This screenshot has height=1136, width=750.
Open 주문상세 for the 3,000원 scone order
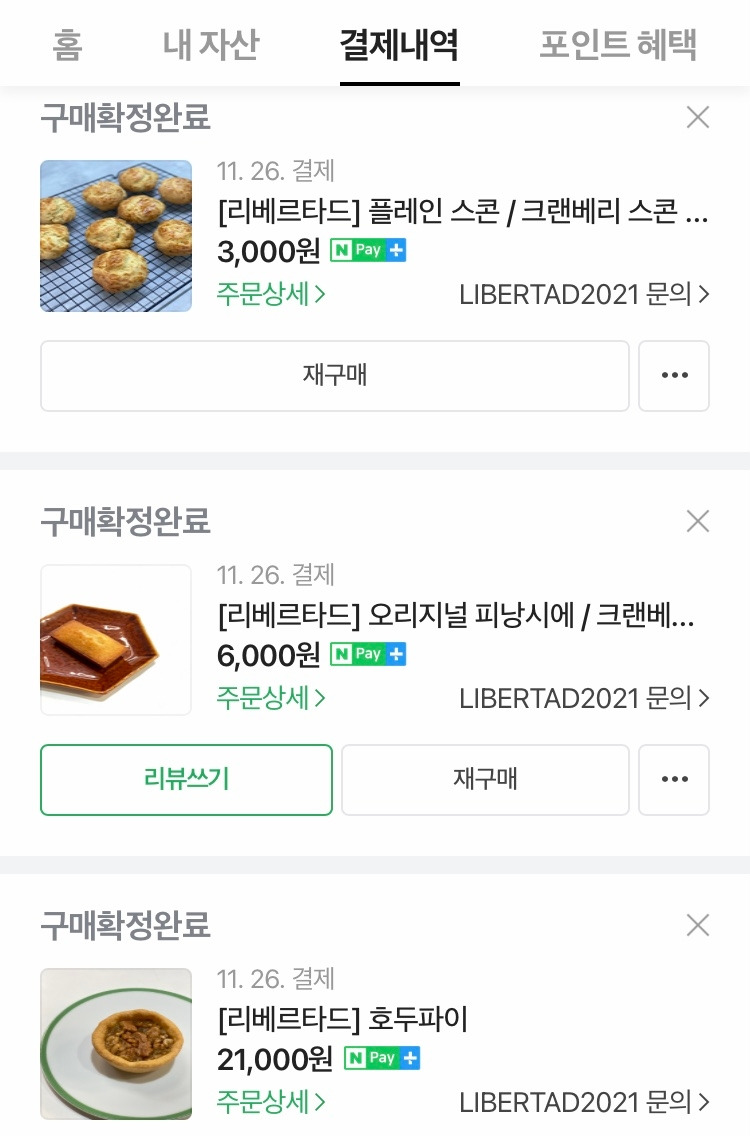pyautogui.click(x=271, y=295)
